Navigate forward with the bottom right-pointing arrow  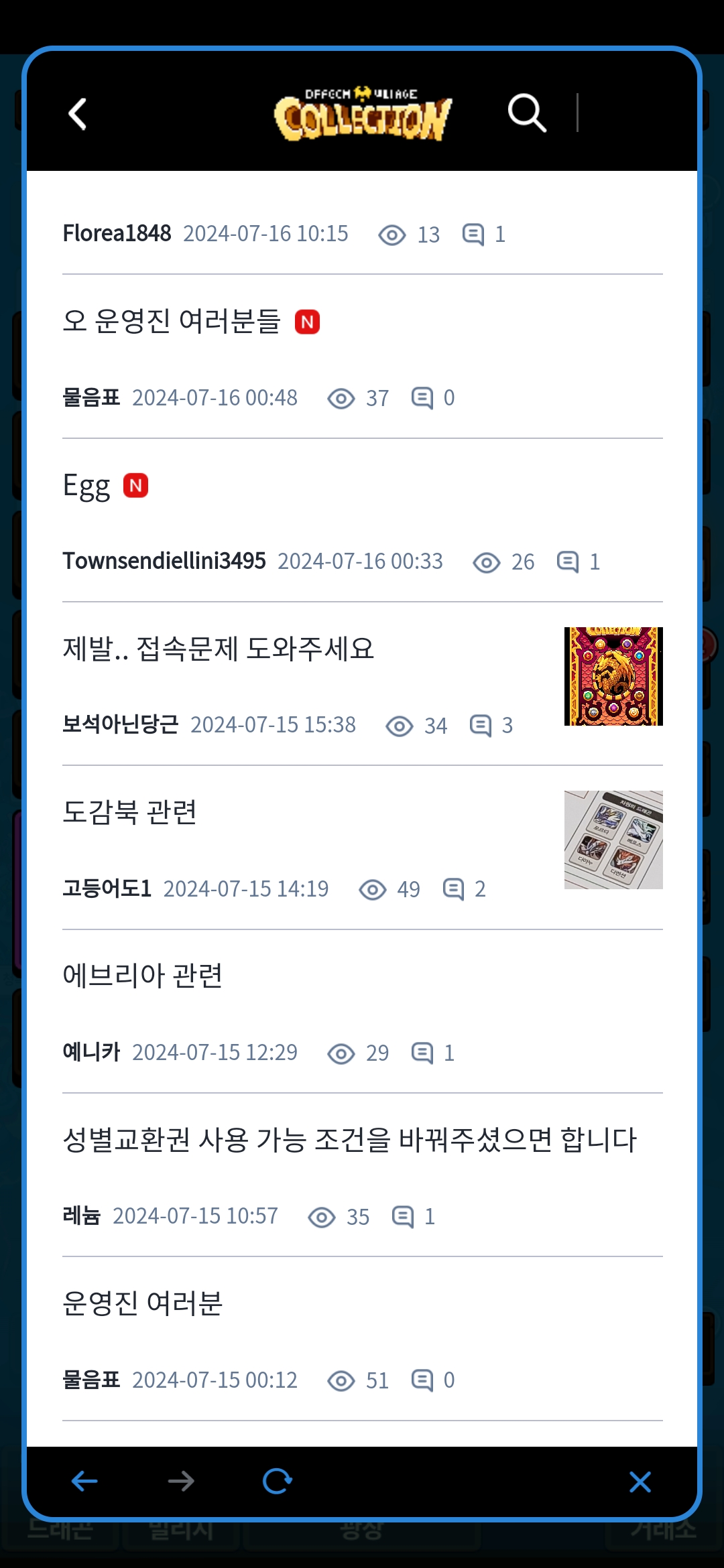click(x=181, y=1481)
